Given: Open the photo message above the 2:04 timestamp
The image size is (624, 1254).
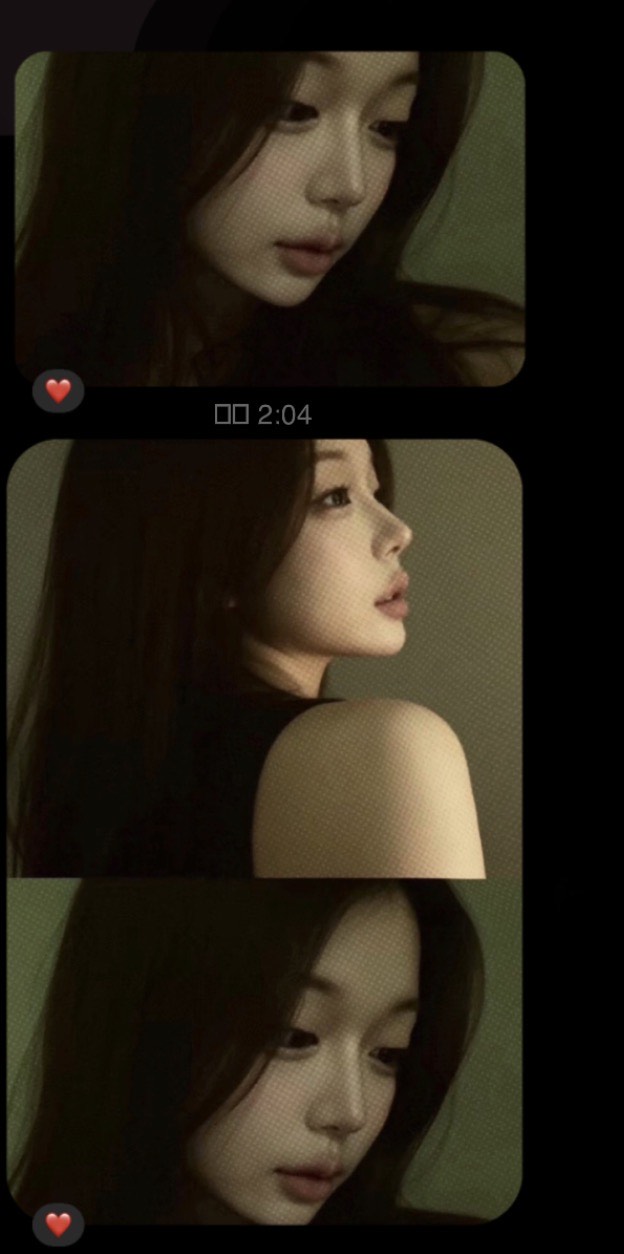Looking at the screenshot, I should [270, 218].
